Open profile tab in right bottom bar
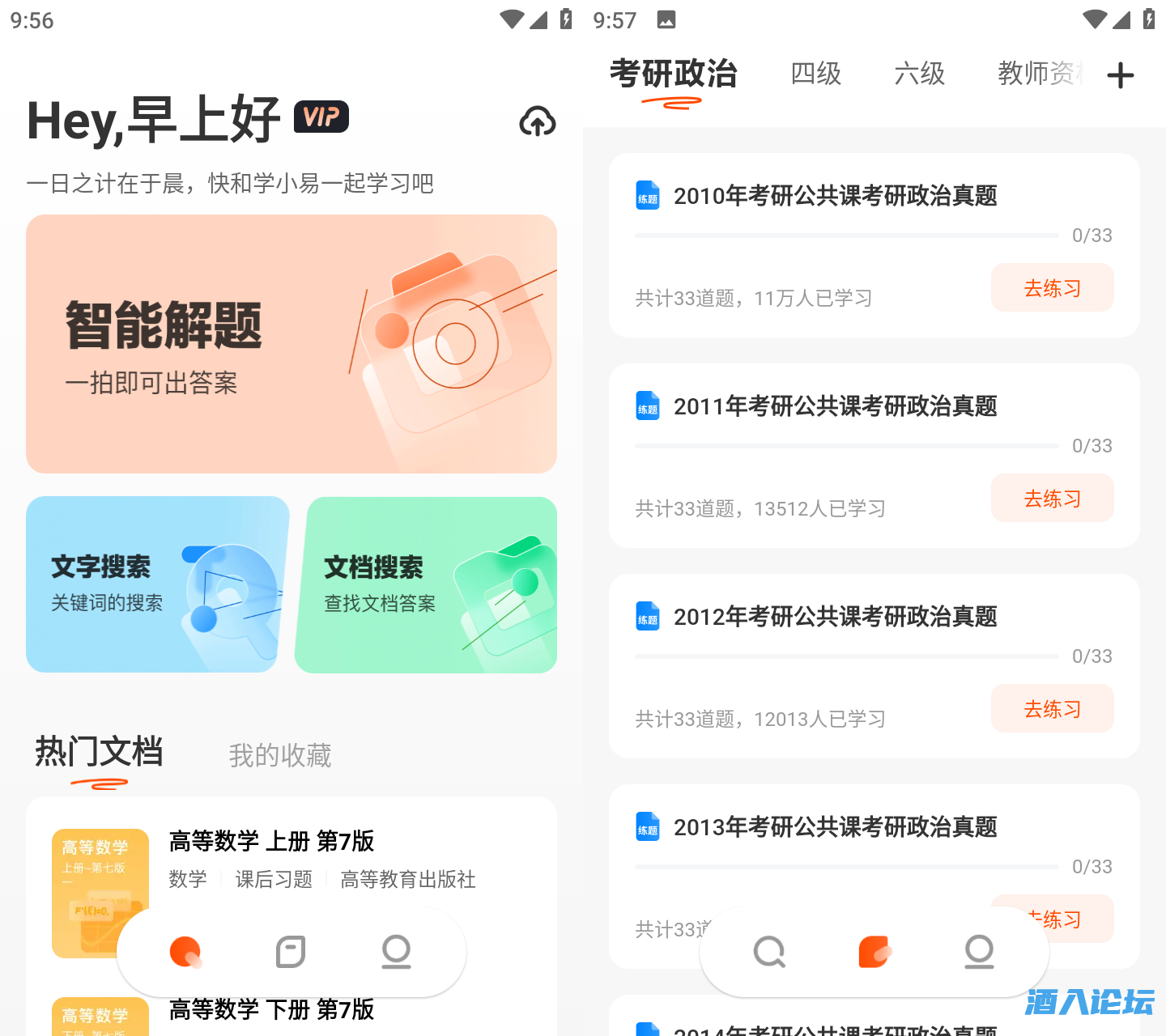 click(979, 952)
